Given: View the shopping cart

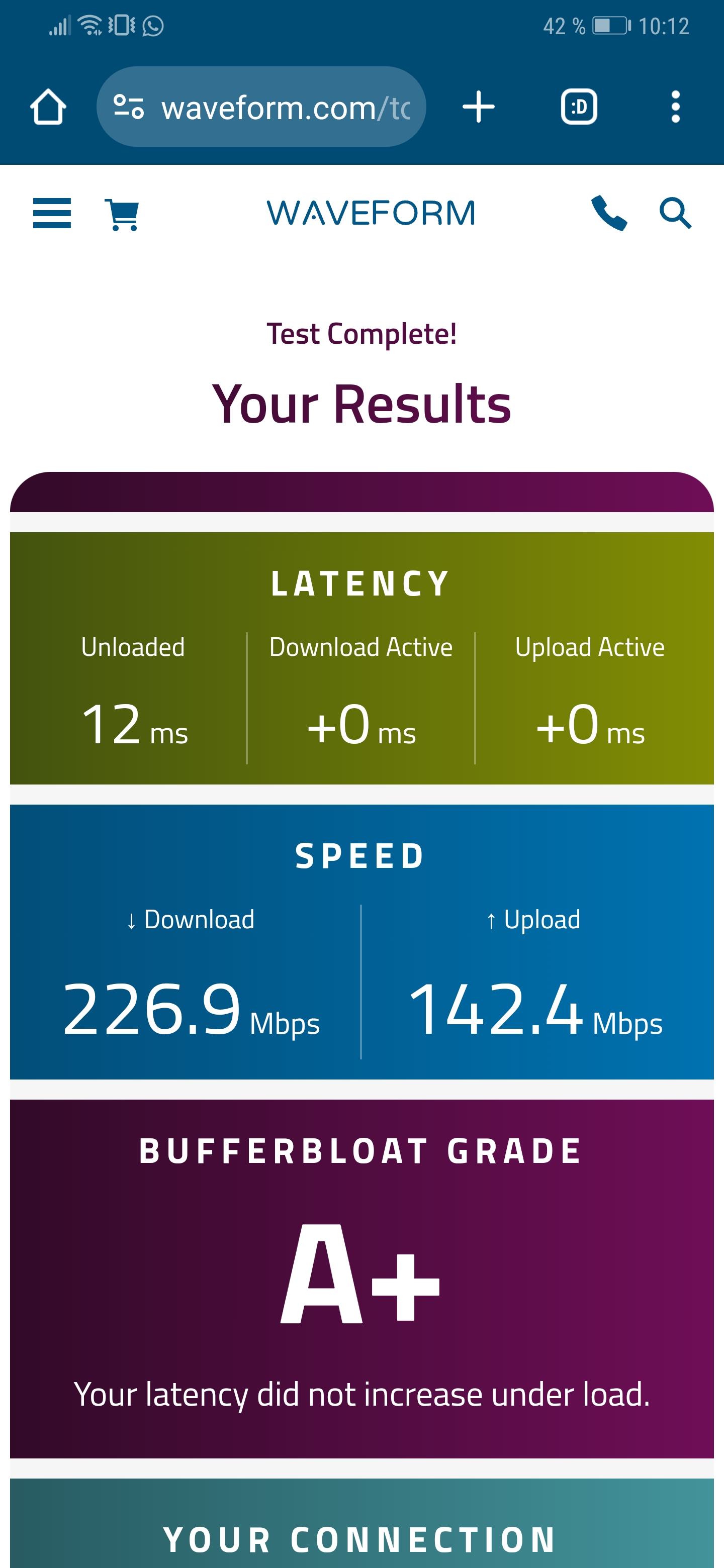Looking at the screenshot, I should click(x=122, y=214).
